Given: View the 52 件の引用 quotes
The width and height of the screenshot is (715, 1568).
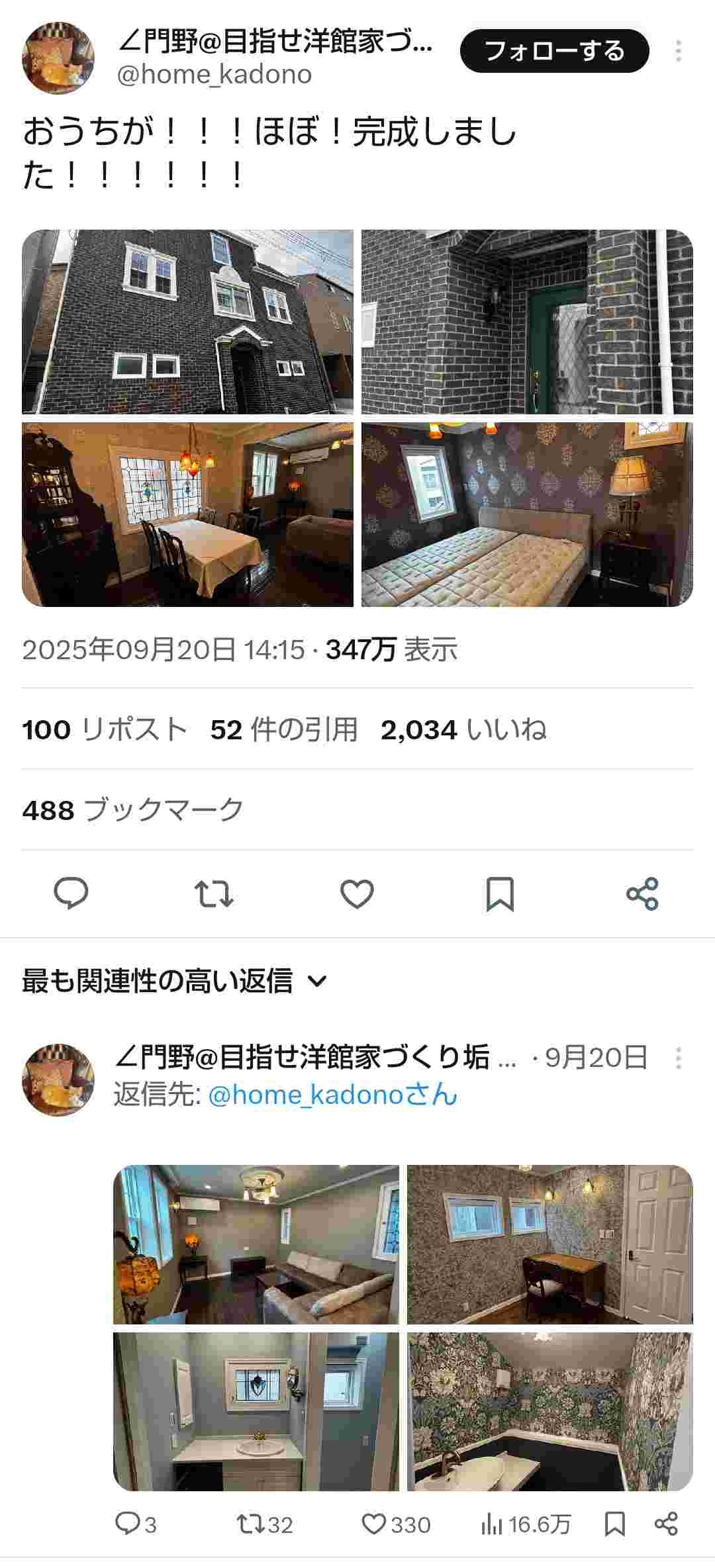Looking at the screenshot, I should pos(283,729).
